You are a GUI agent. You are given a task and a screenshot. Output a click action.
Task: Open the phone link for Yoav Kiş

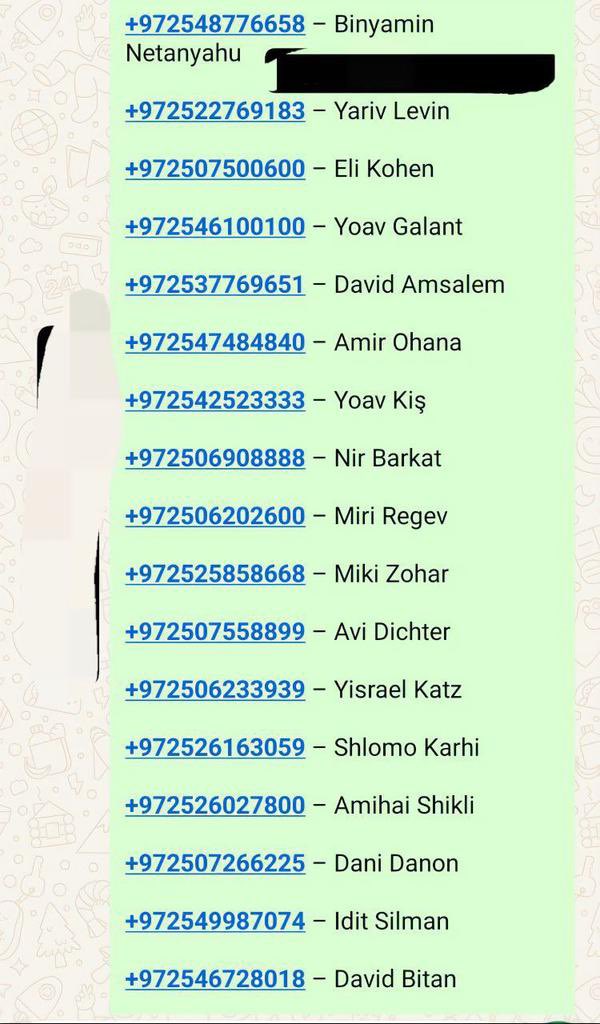click(x=215, y=401)
